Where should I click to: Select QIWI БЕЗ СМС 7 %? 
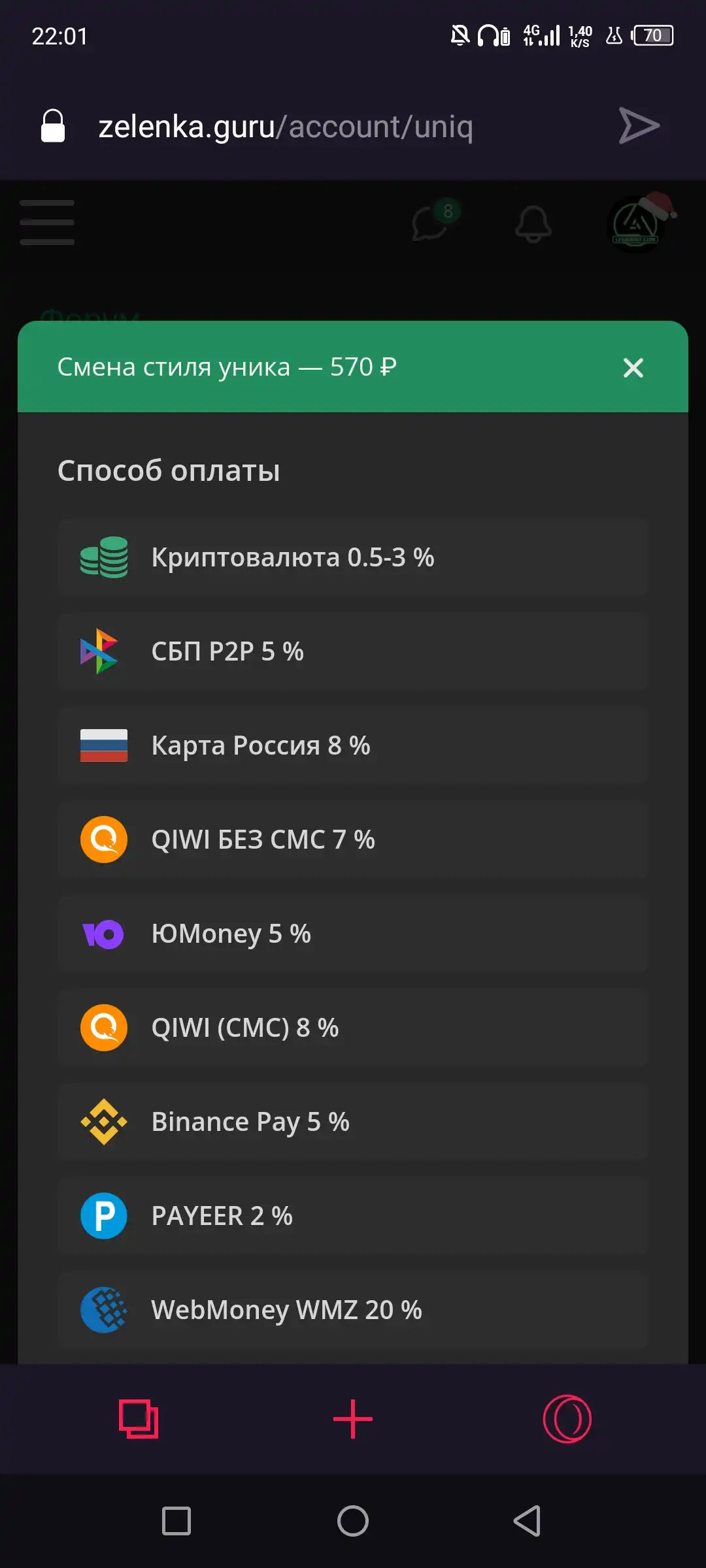coord(353,840)
